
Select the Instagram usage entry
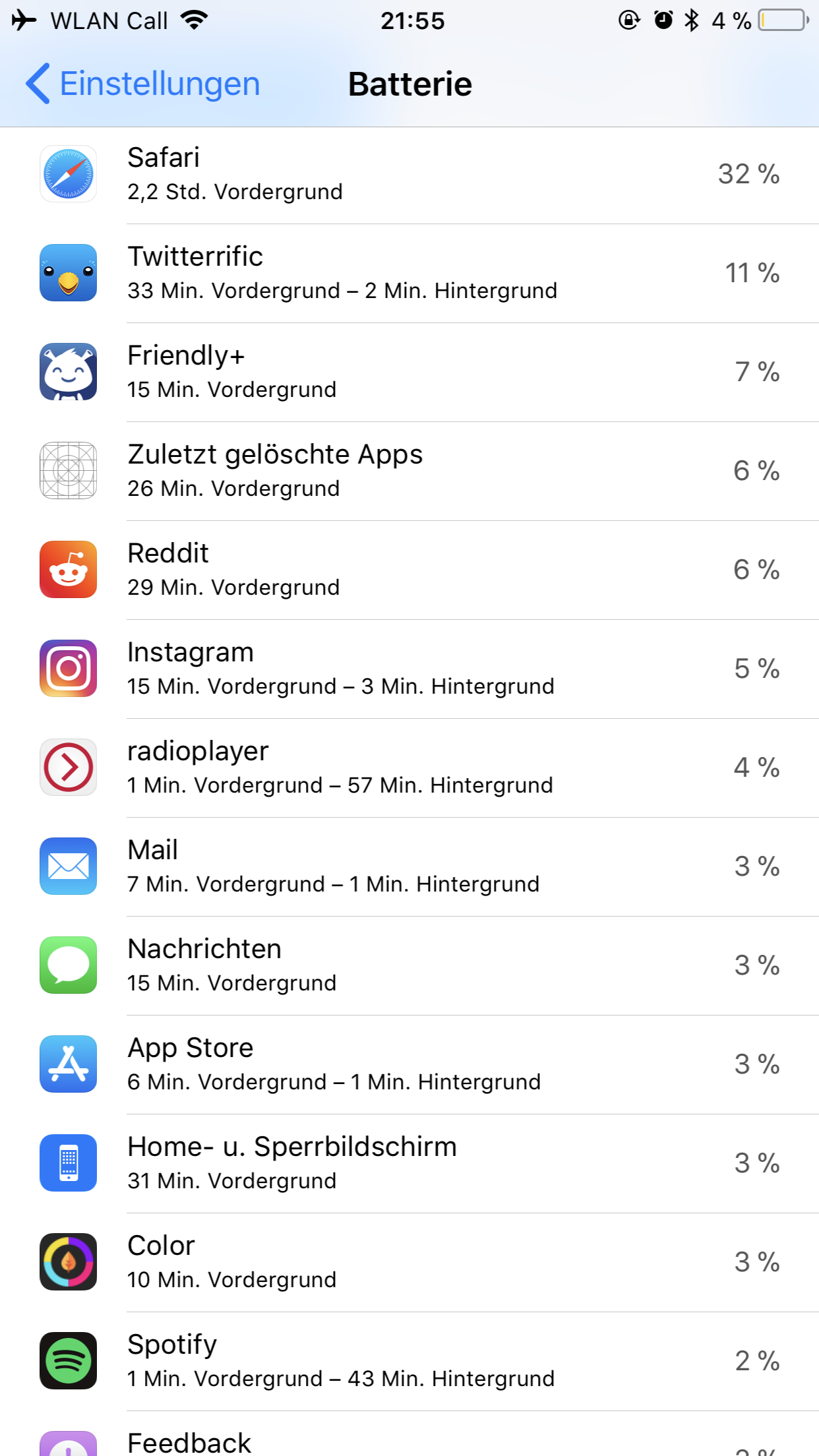[409, 669]
